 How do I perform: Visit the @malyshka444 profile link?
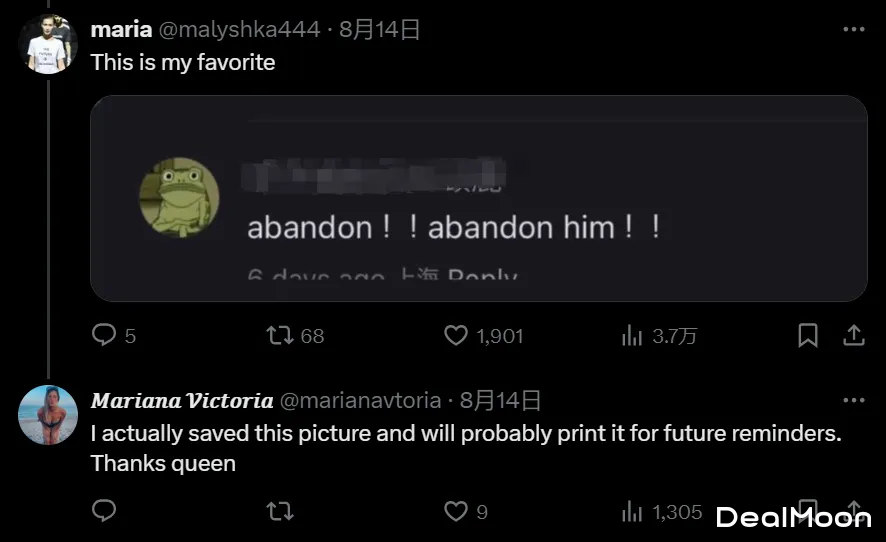click(x=239, y=30)
